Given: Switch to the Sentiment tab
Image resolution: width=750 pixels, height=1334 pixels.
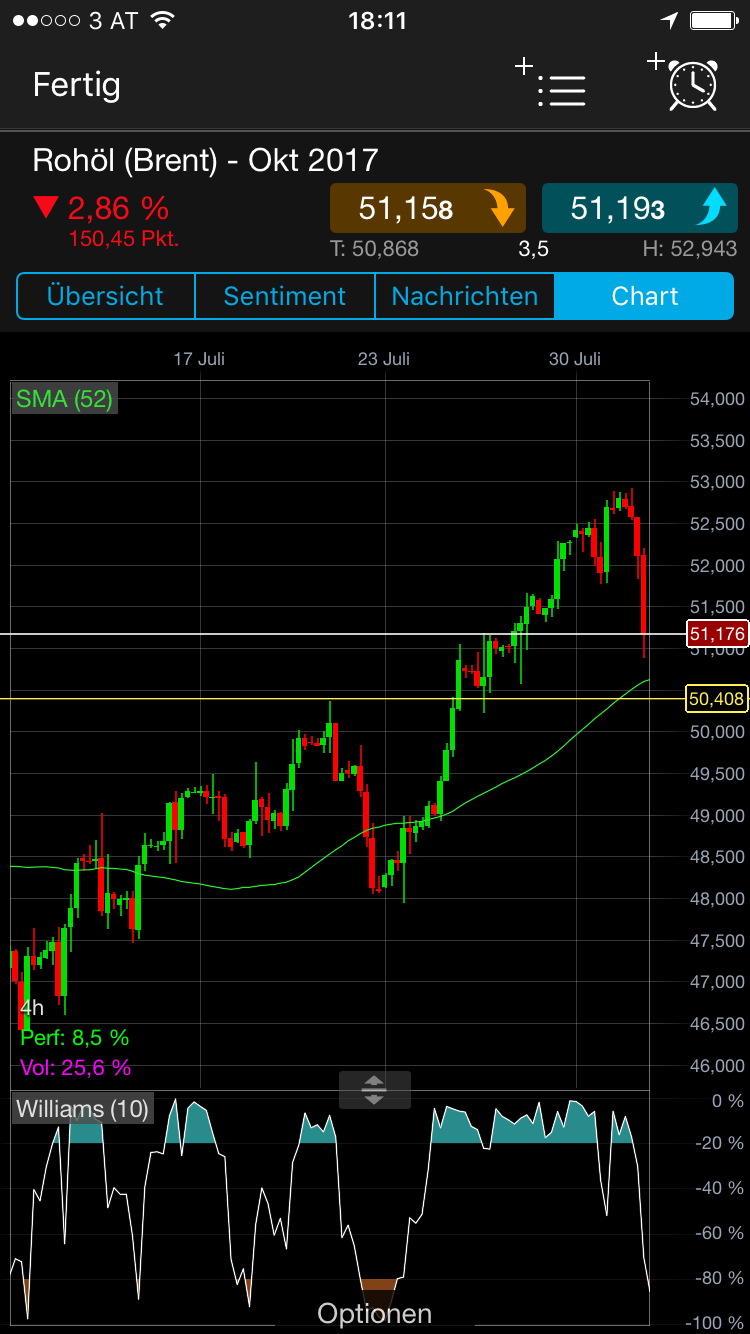Looking at the screenshot, I should [x=284, y=296].
